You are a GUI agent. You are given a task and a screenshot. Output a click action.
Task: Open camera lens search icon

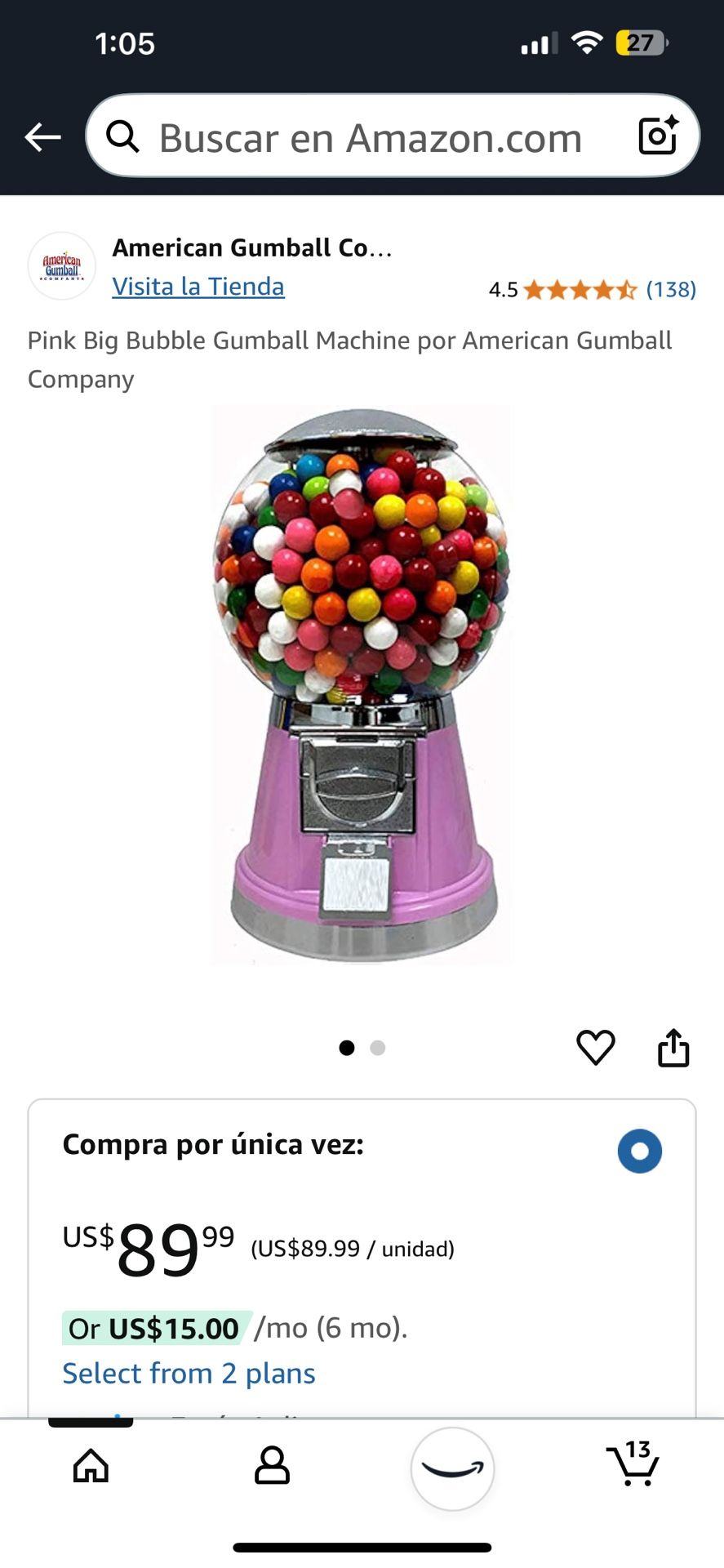pos(658,136)
